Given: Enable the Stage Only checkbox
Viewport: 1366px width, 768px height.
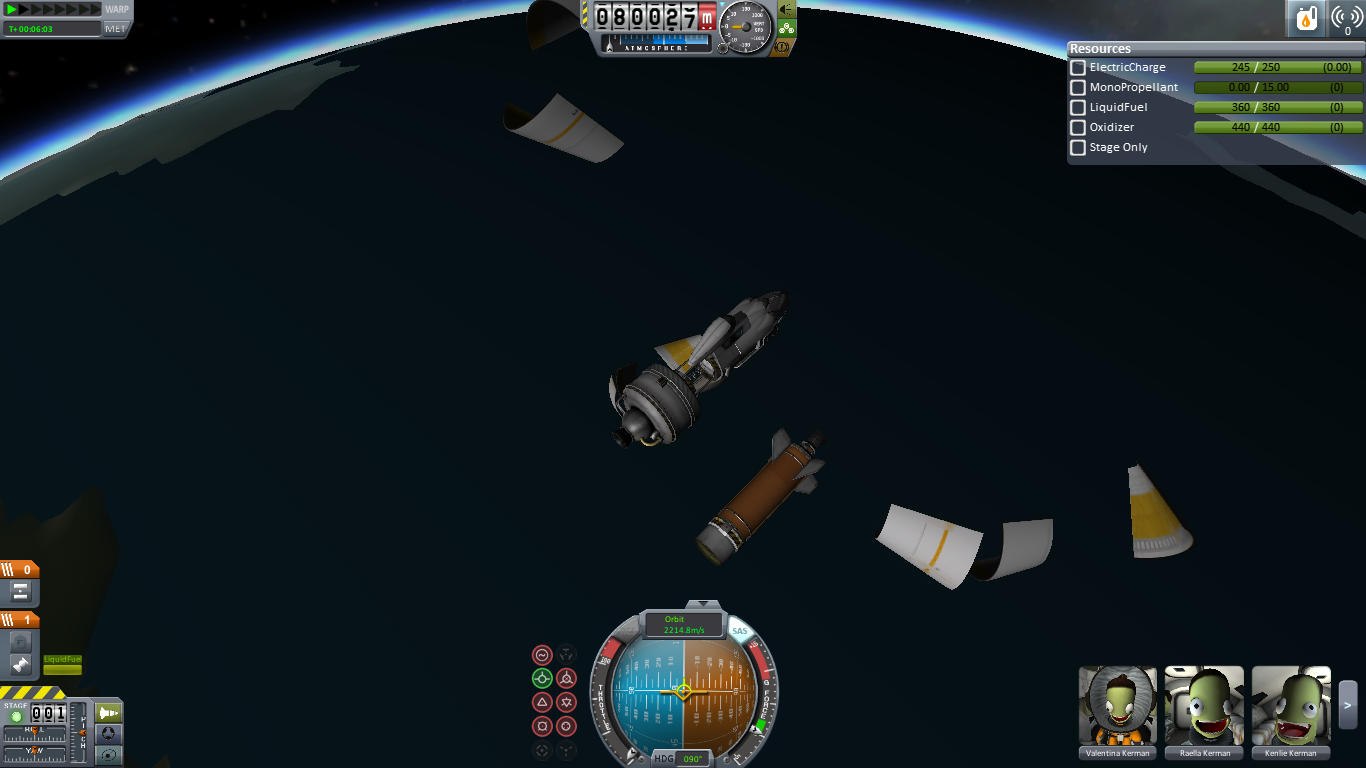Looking at the screenshot, I should 1078,148.
